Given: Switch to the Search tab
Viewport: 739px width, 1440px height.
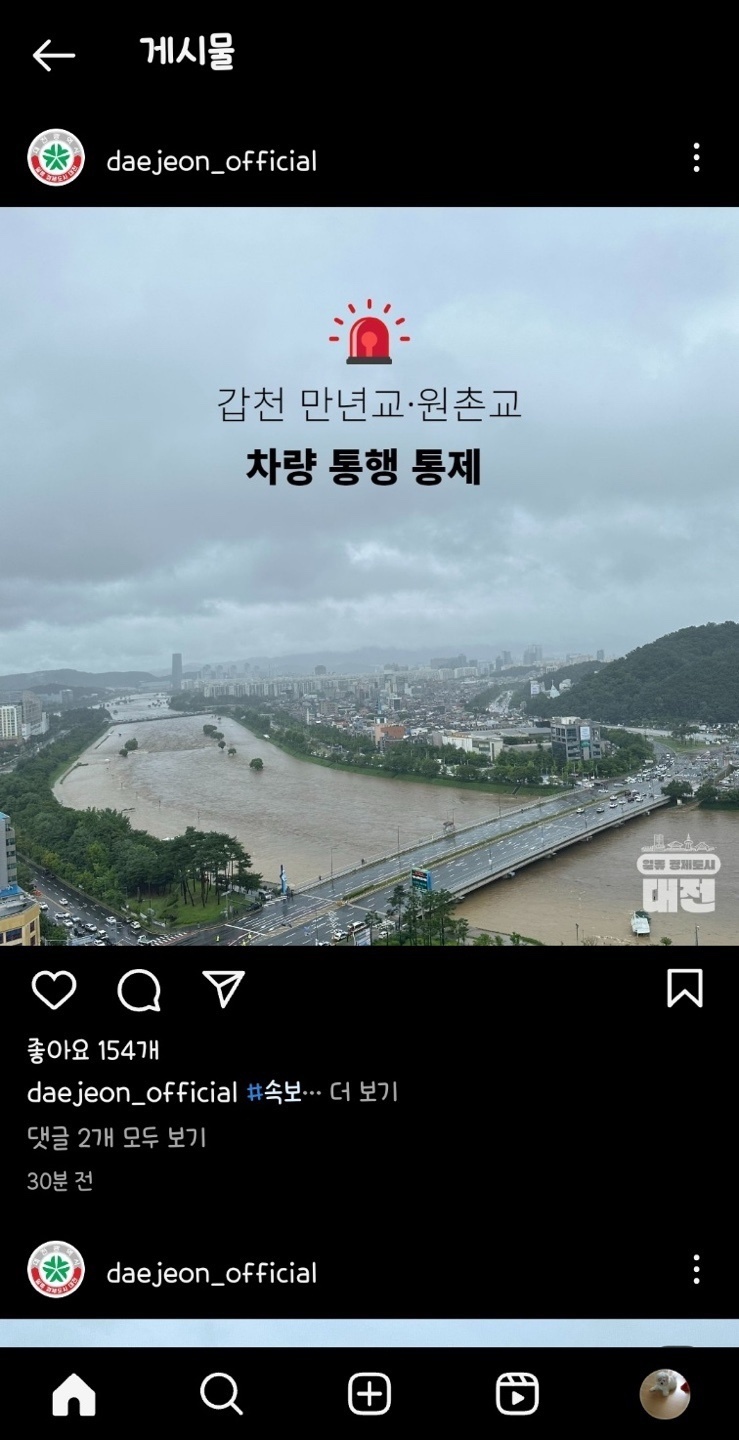Looking at the screenshot, I should point(221,1394).
